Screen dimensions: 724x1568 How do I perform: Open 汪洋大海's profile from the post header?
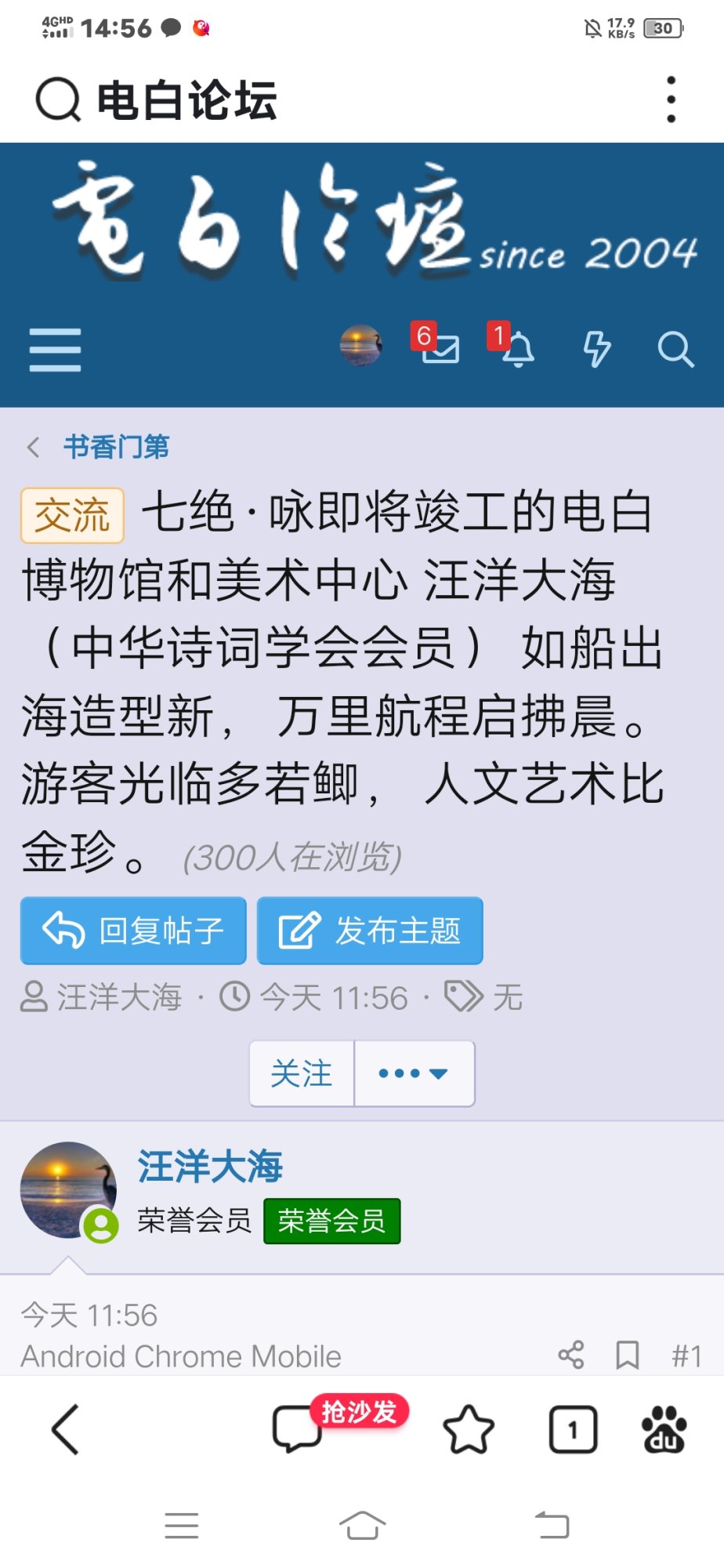(x=210, y=1167)
